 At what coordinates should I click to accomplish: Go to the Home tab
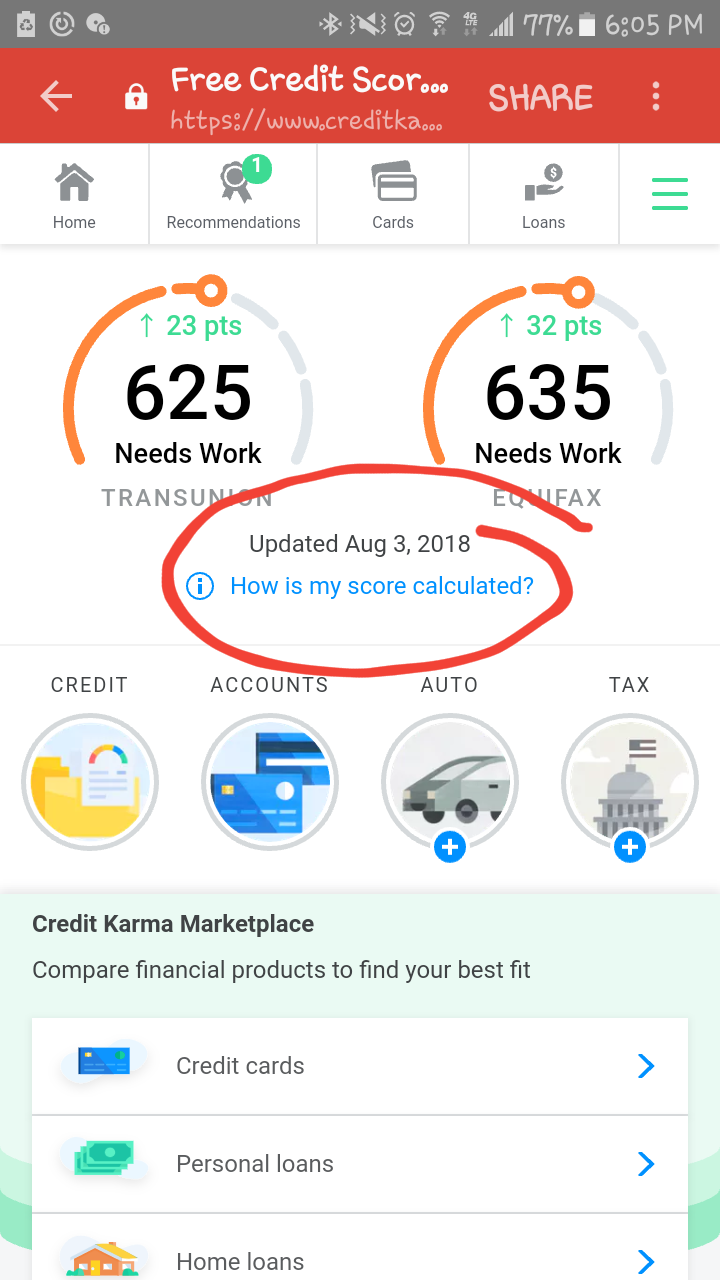(x=74, y=195)
